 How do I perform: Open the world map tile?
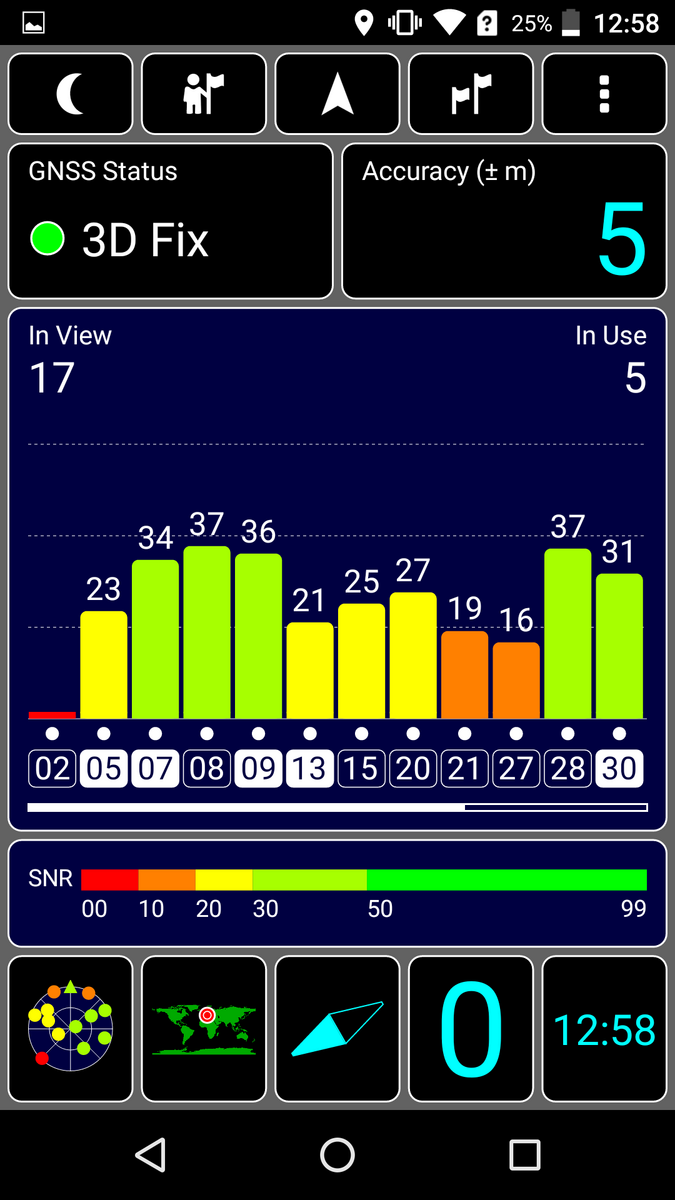pos(204,1029)
